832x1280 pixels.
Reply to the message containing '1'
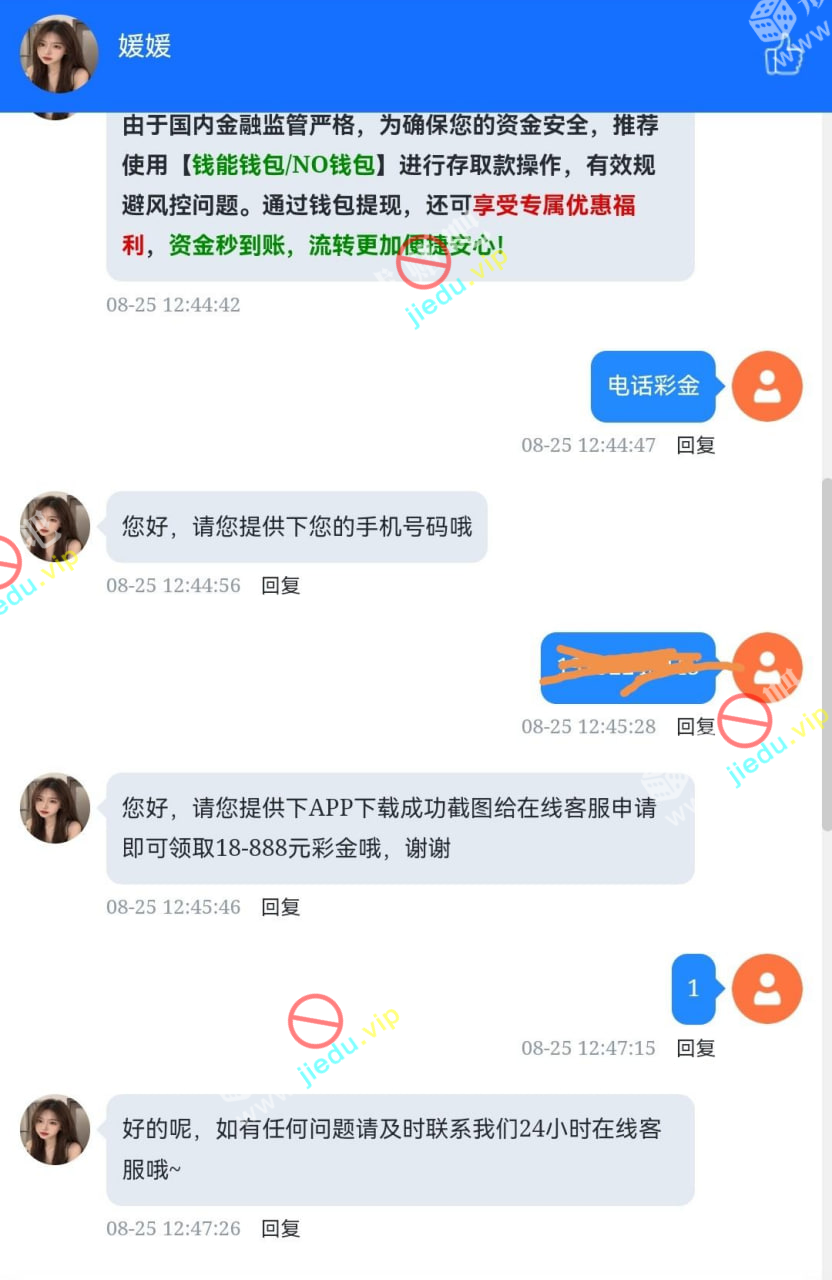click(696, 1048)
